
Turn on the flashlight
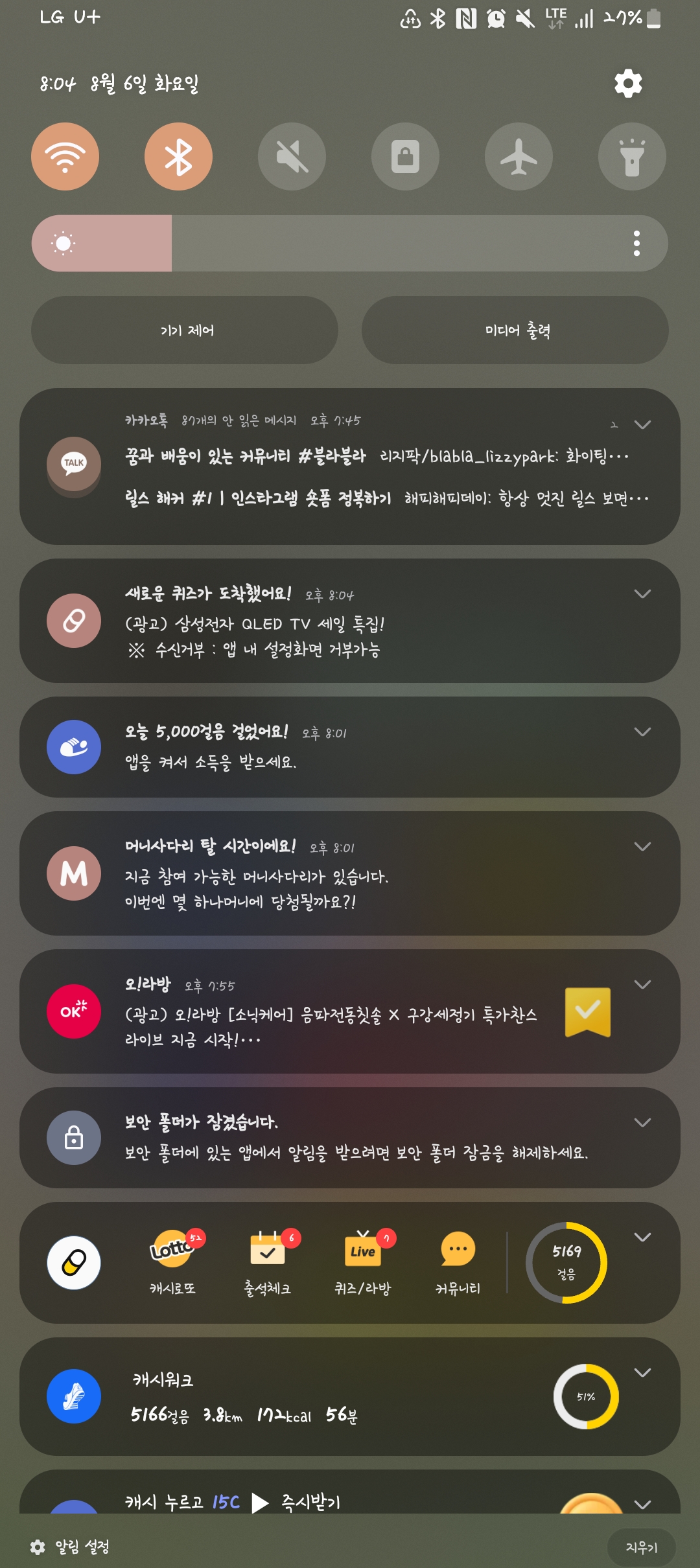632,156
